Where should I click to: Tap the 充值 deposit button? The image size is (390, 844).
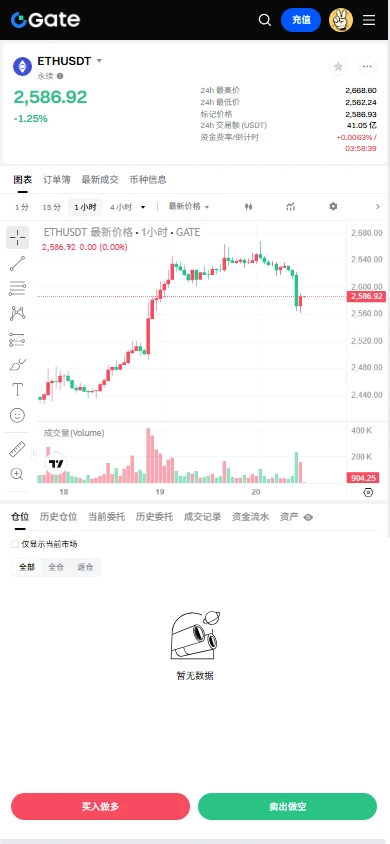tap(301, 20)
